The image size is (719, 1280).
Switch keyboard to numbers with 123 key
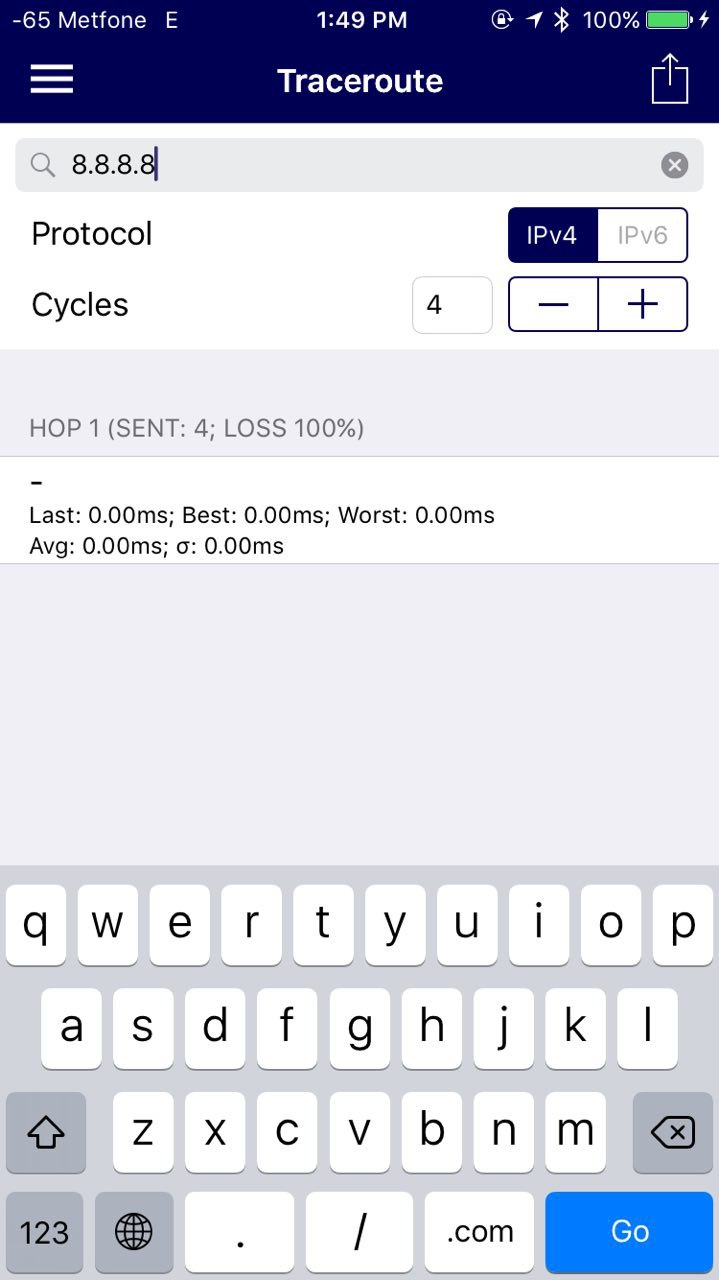(x=45, y=1231)
